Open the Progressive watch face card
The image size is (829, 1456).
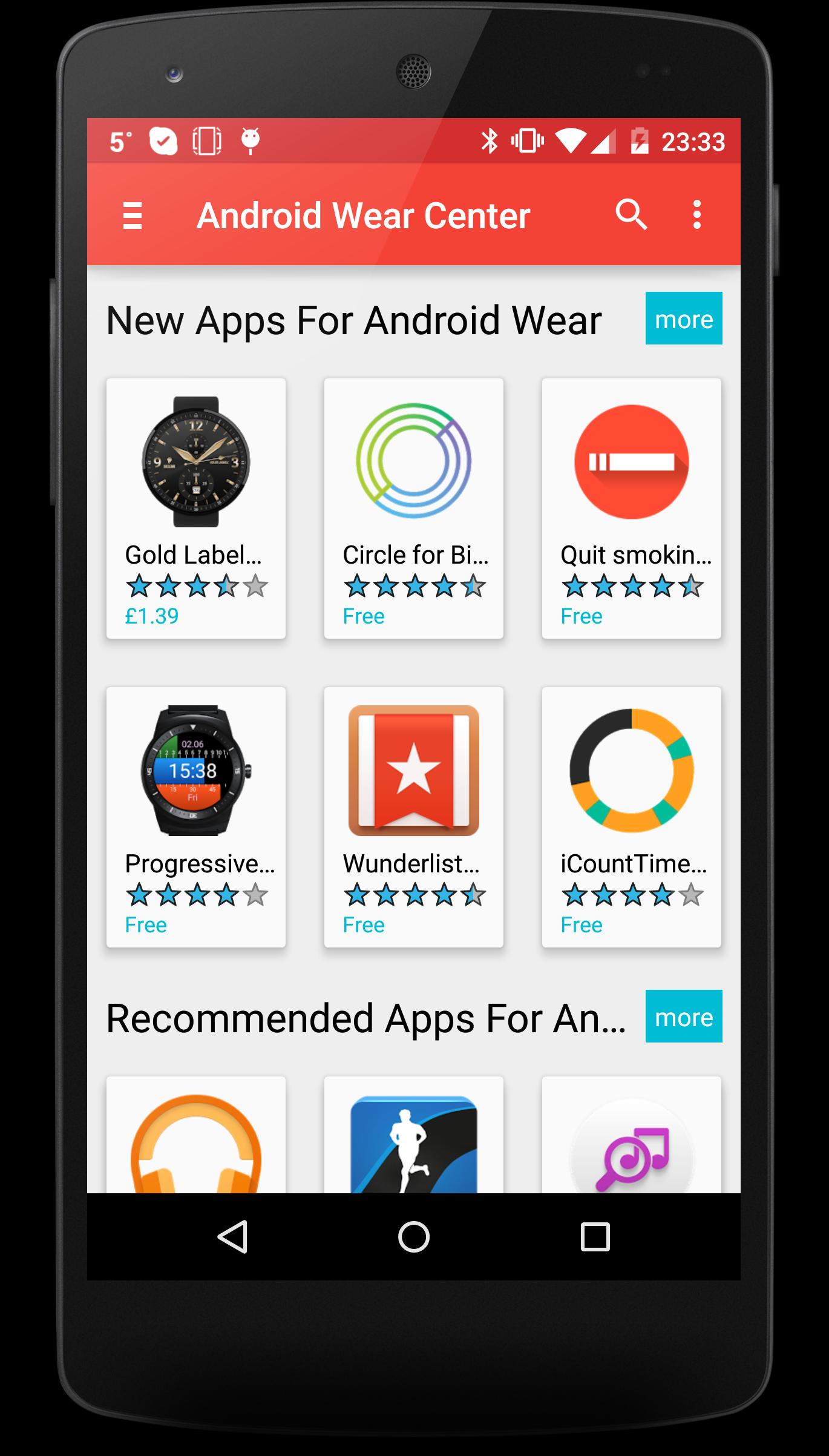click(x=196, y=817)
